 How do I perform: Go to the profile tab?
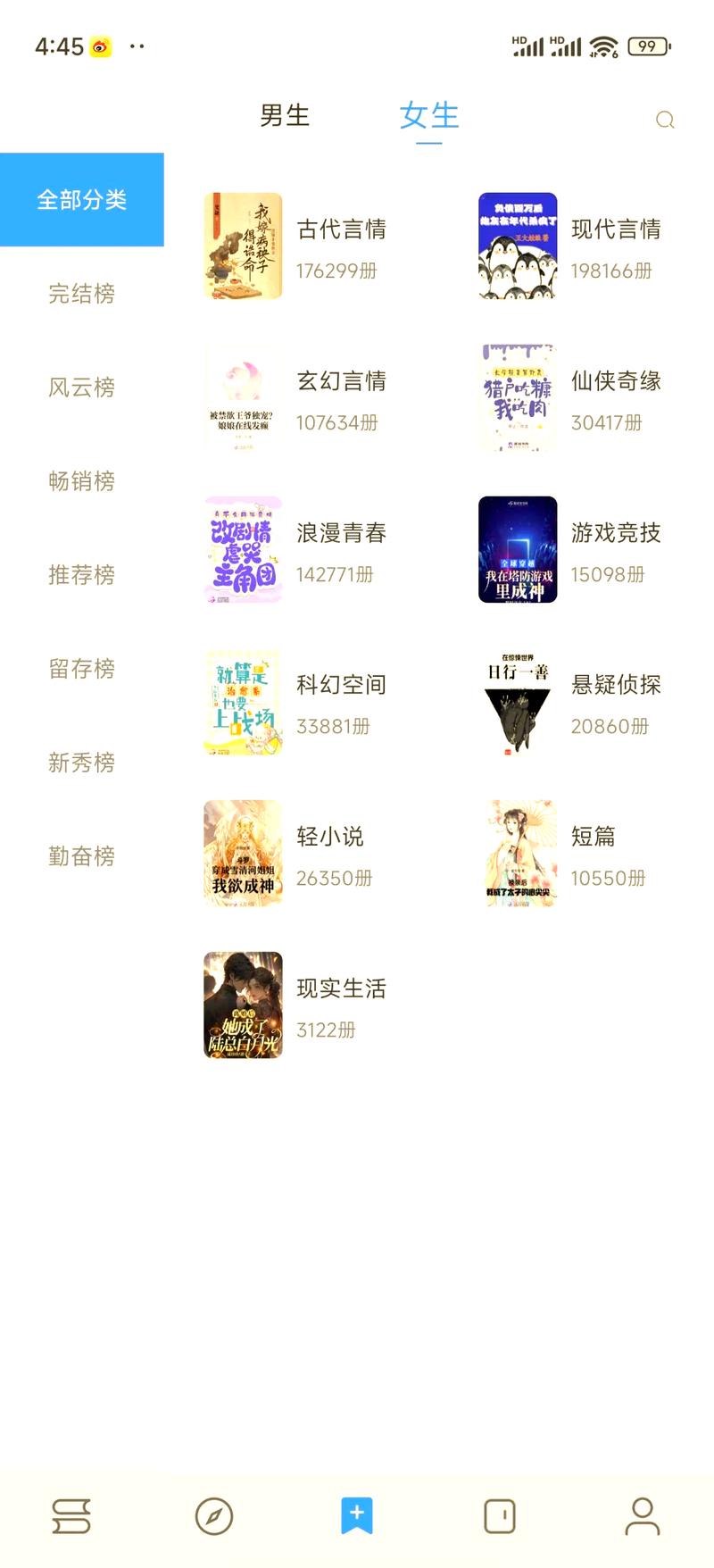(x=643, y=1516)
